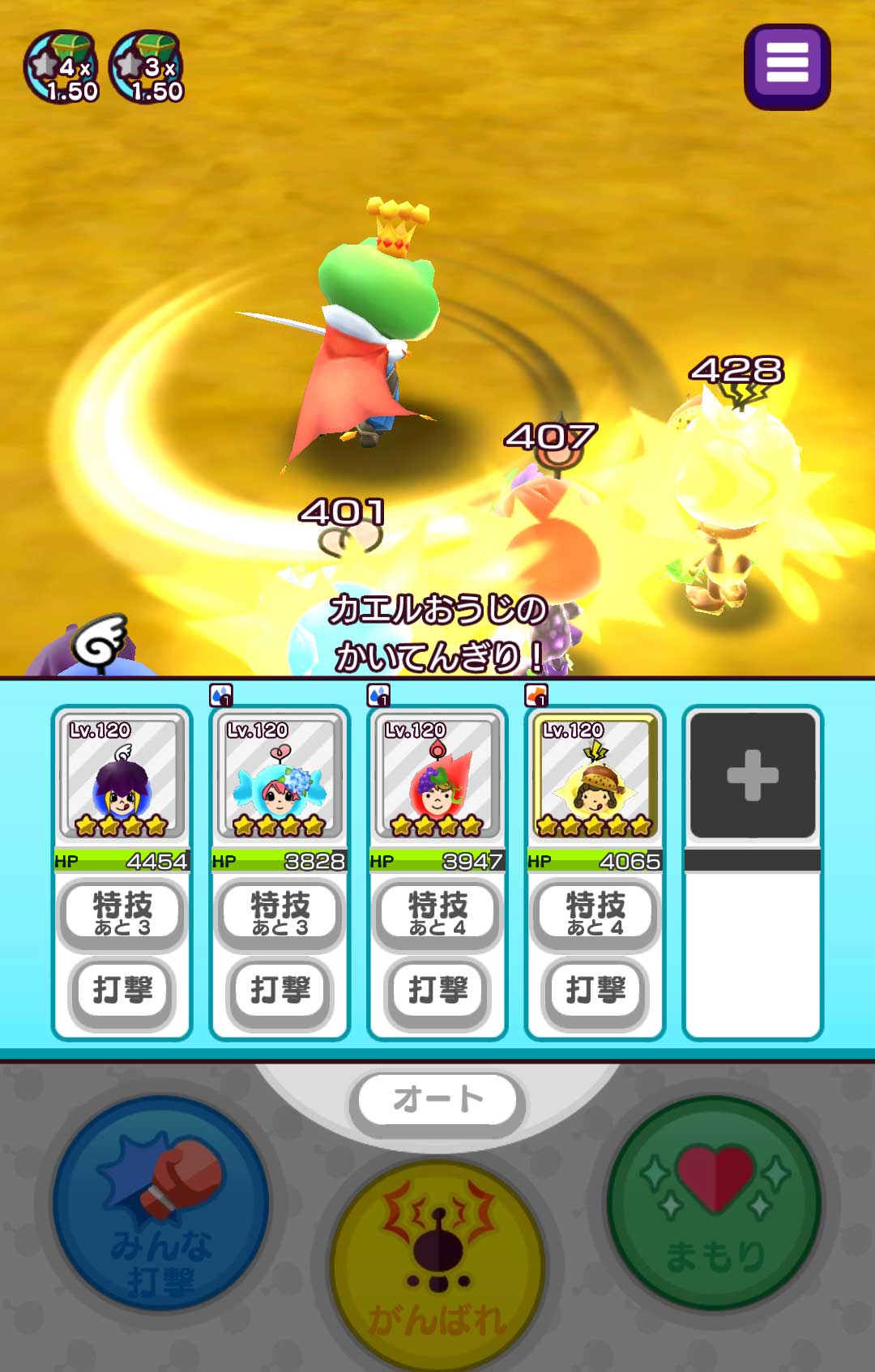
Task: Choose 打撃 for the HP 3947 character
Action: (437, 990)
